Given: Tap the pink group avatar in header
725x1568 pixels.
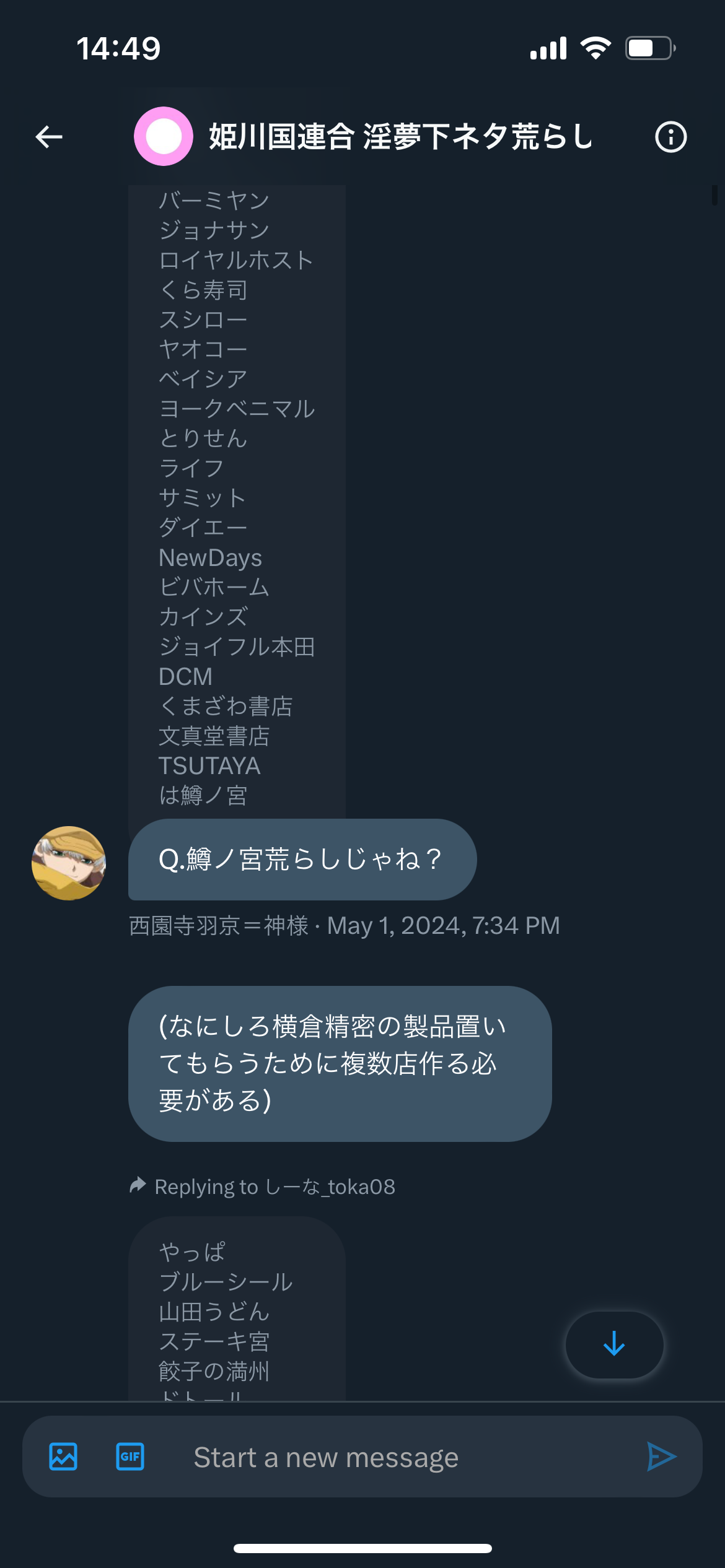Looking at the screenshot, I should pos(164,136).
